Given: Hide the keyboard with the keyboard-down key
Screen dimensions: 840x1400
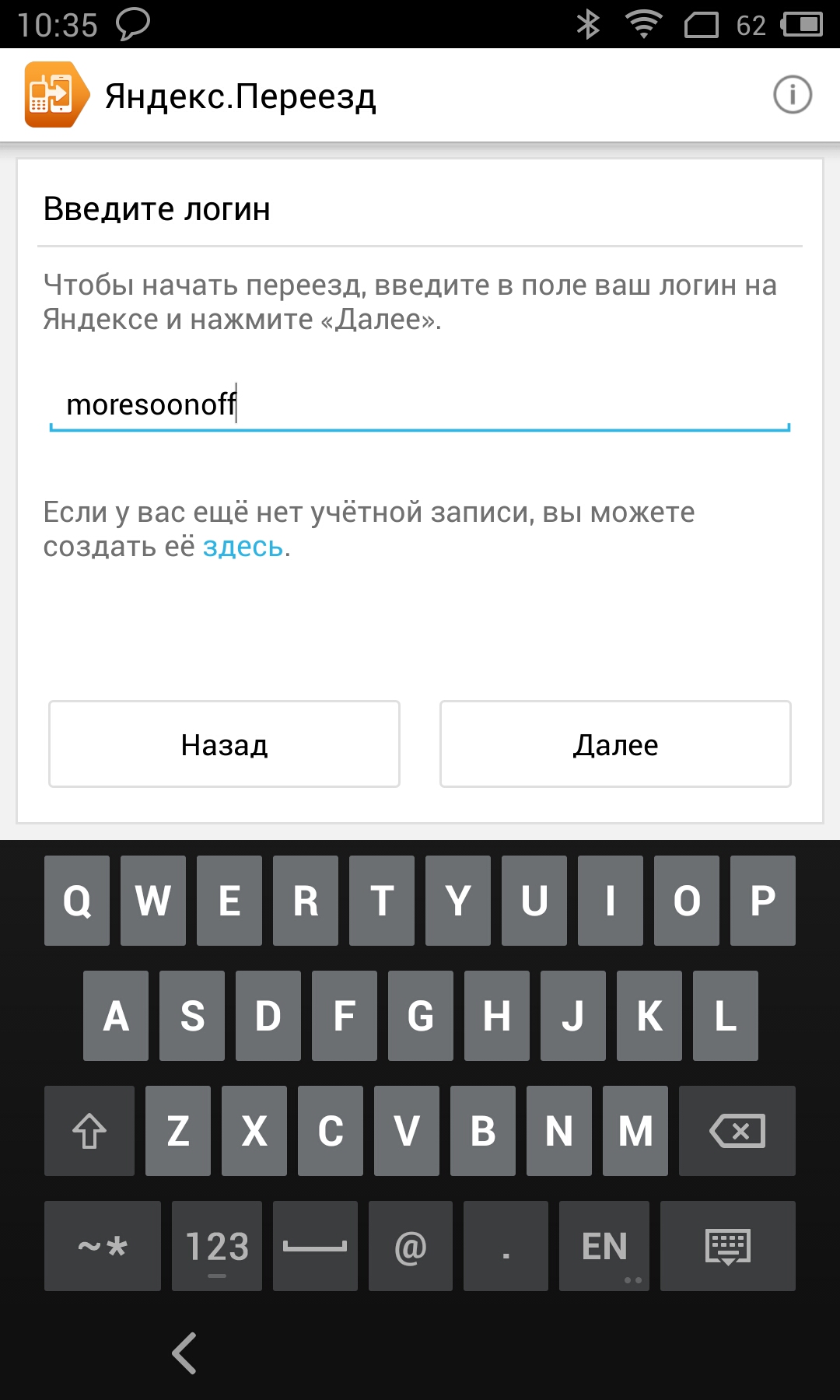Looking at the screenshot, I should coord(727,1246).
